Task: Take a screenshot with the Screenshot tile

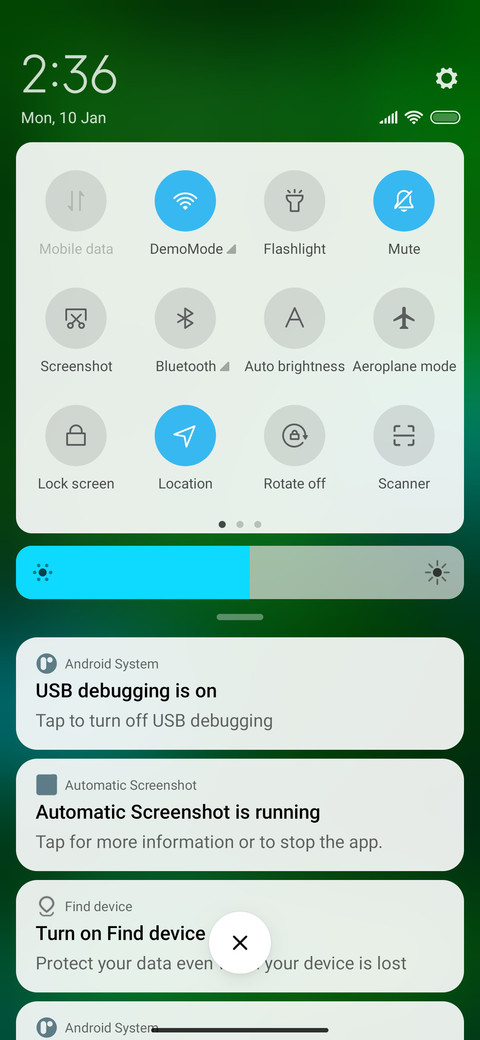Action: tap(76, 318)
